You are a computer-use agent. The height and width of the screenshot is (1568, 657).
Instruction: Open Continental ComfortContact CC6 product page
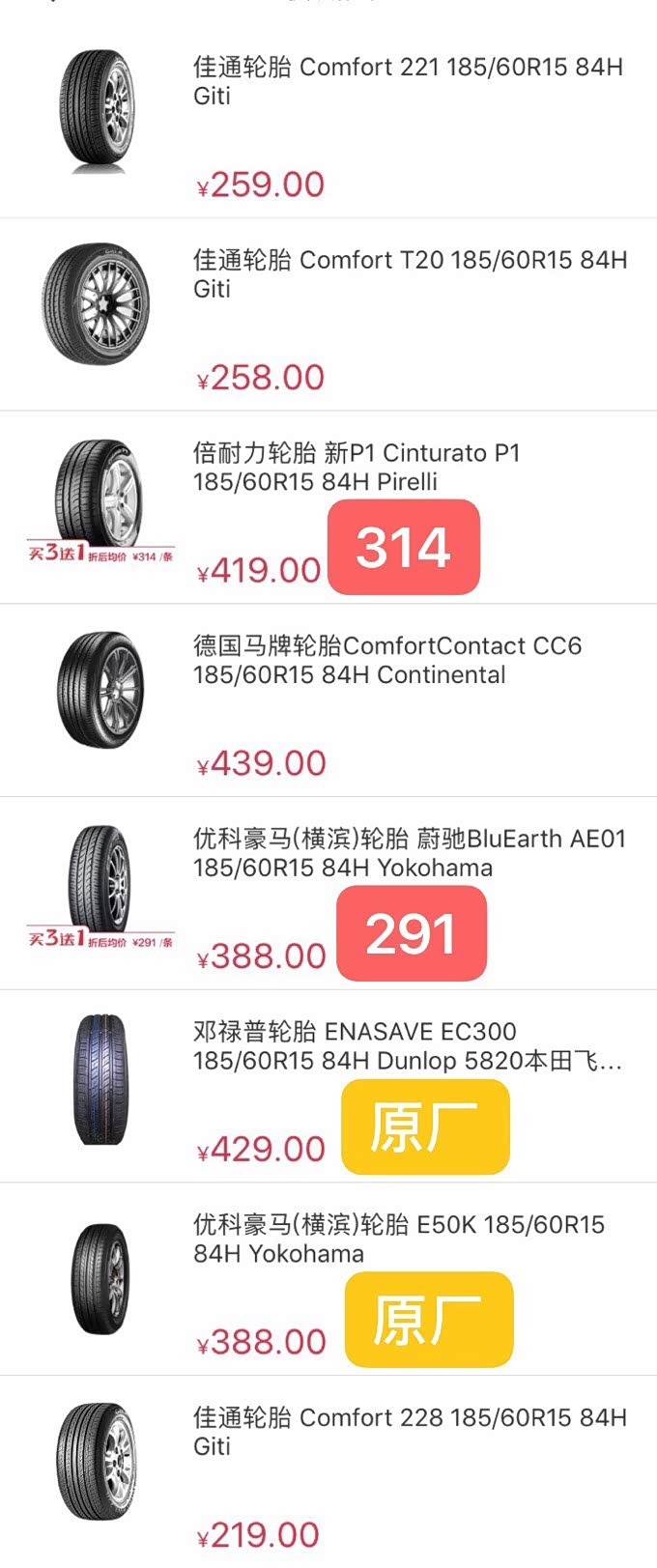coord(386,661)
